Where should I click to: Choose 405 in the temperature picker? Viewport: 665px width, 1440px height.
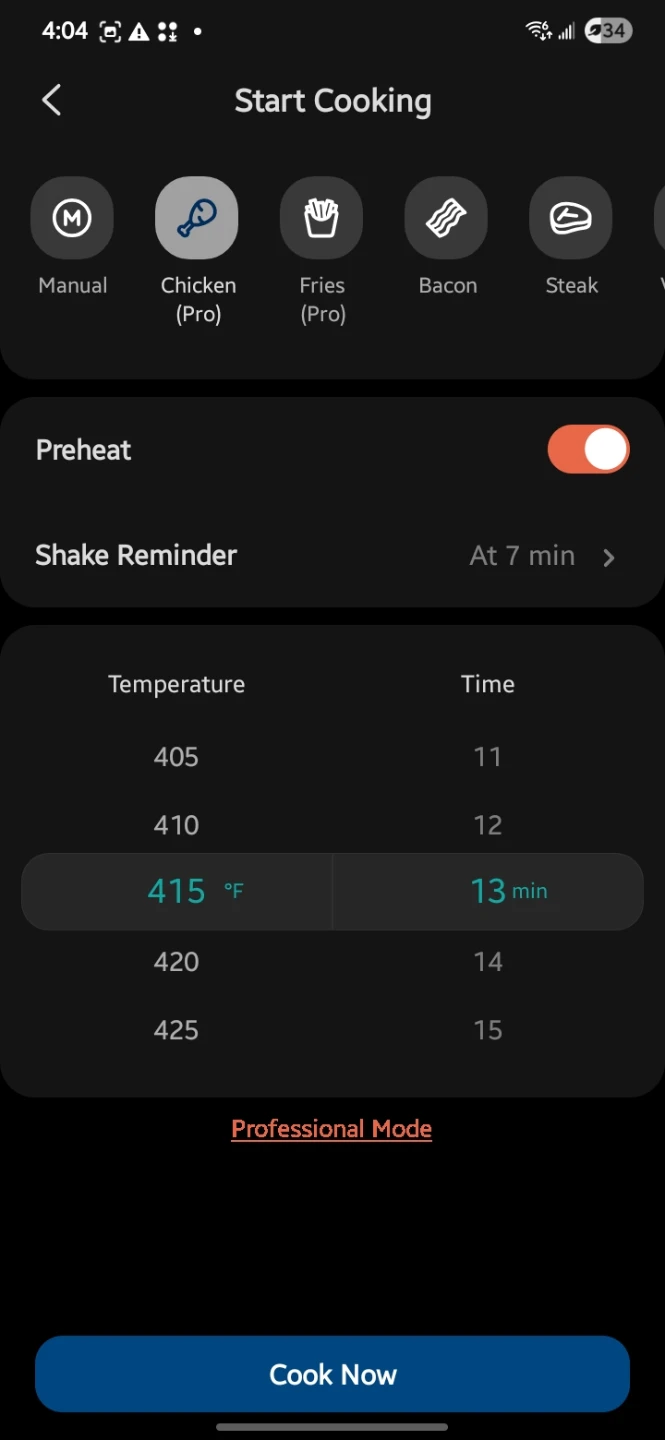tap(176, 757)
